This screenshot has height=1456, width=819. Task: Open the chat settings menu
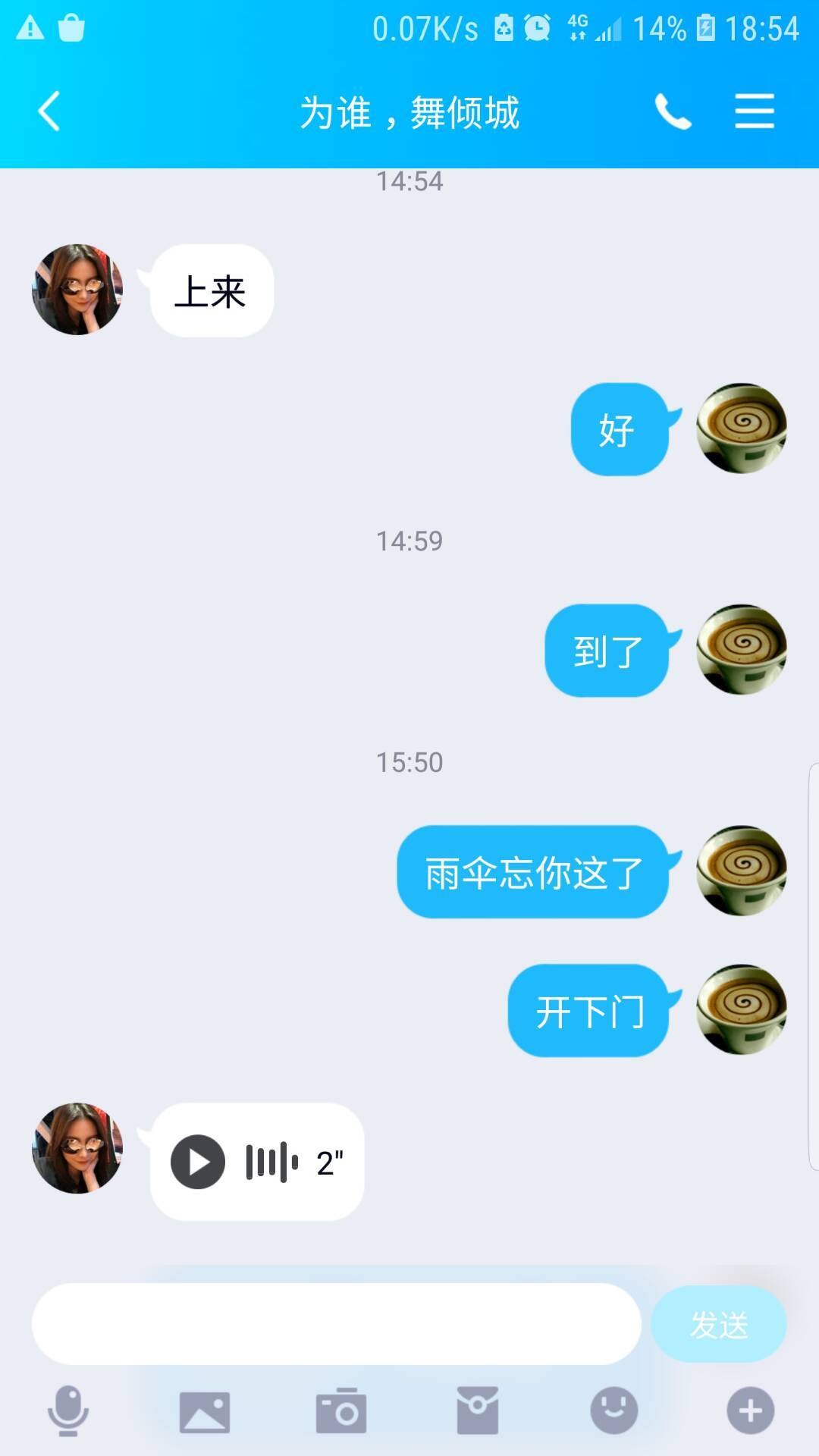click(x=755, y=111)
